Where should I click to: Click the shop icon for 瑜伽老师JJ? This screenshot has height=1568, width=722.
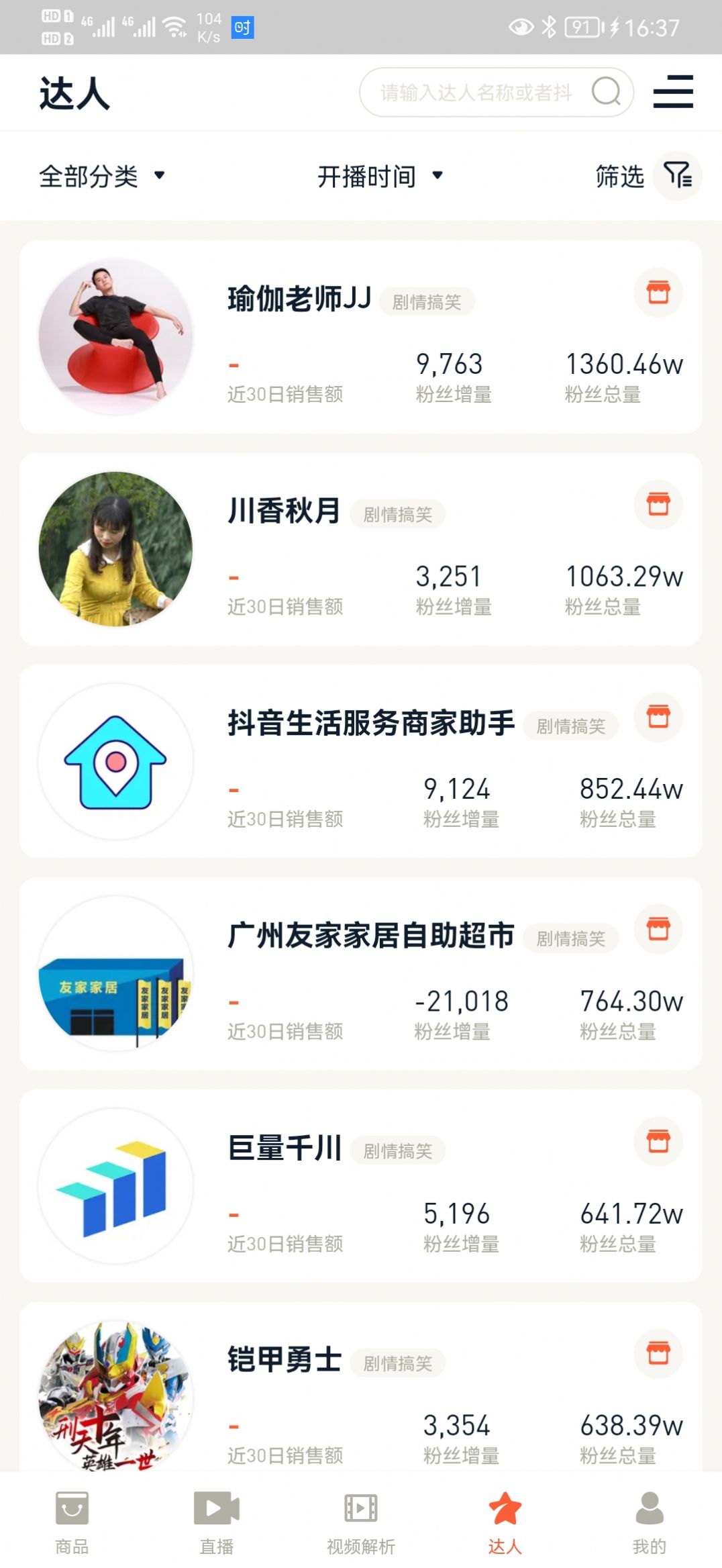[658, 293]
